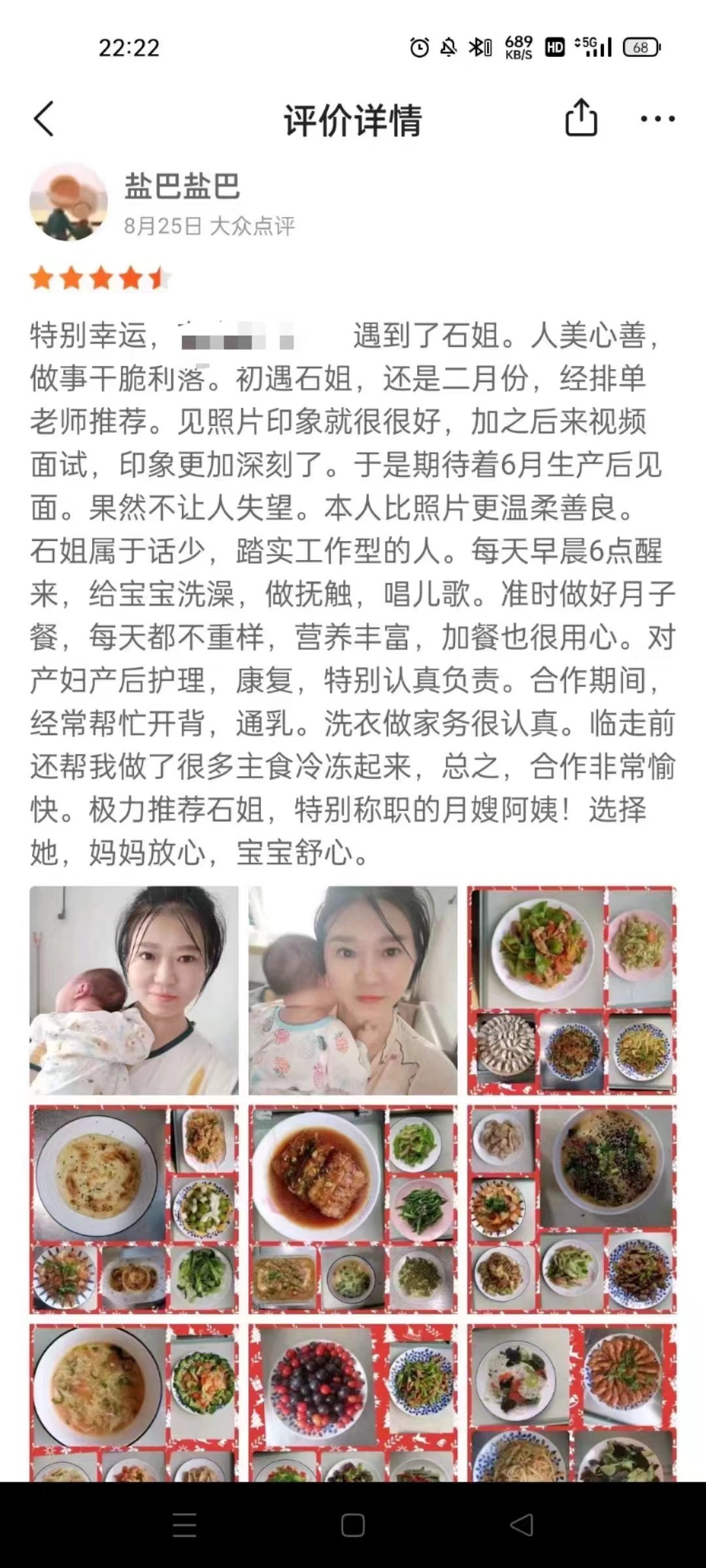View the second photo with baby on shoulder
The image size is (706, 1568).
tap(353, 990)
